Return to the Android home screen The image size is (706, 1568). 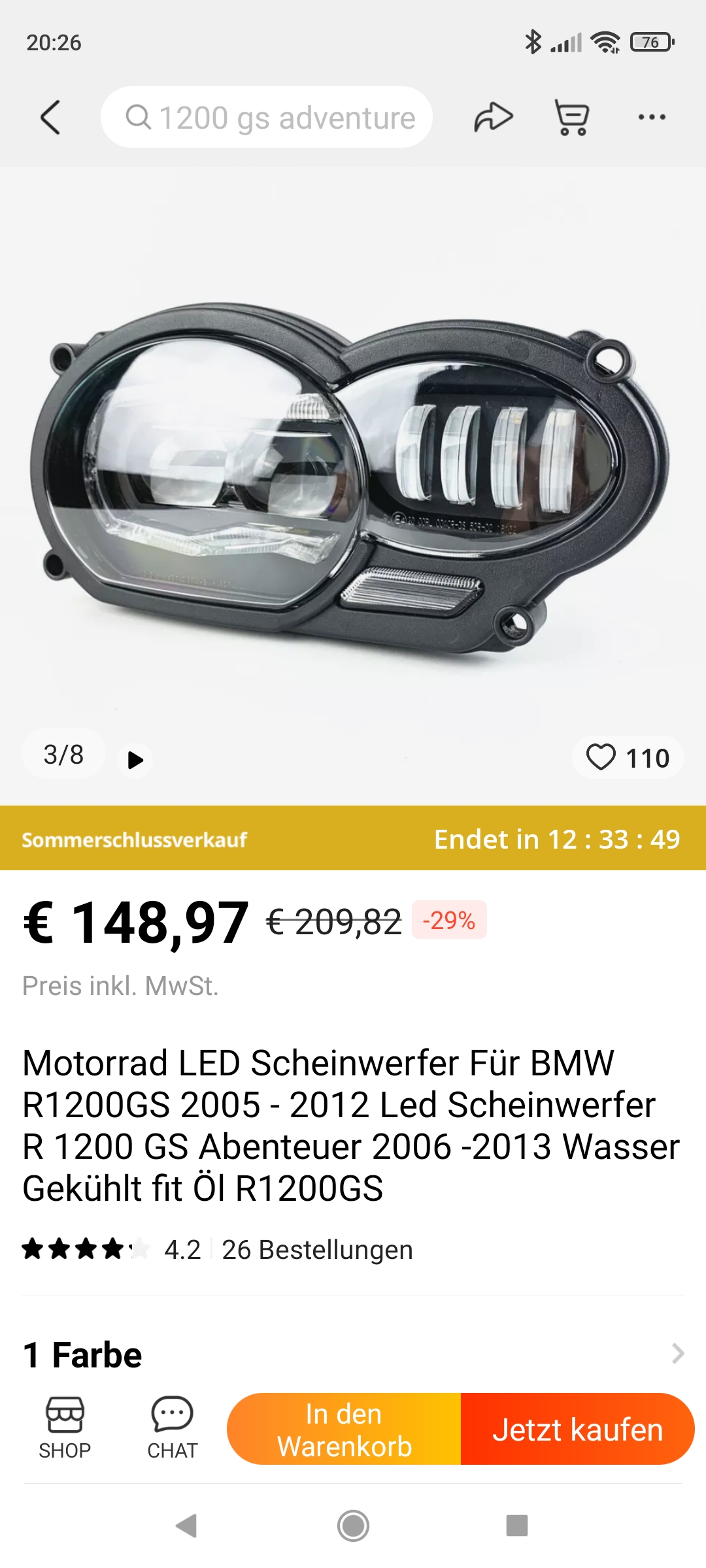(353, 1526)
